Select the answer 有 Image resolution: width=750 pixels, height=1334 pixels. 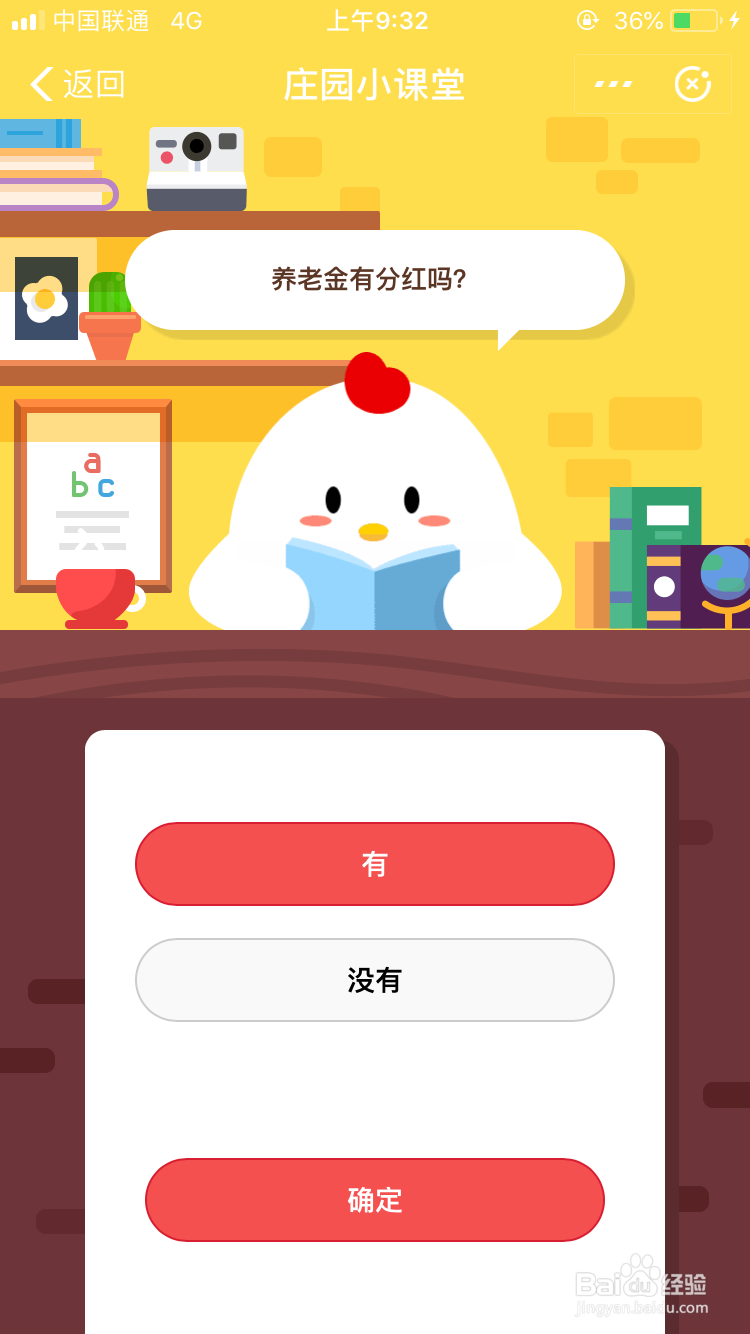[x=375, y=863]
